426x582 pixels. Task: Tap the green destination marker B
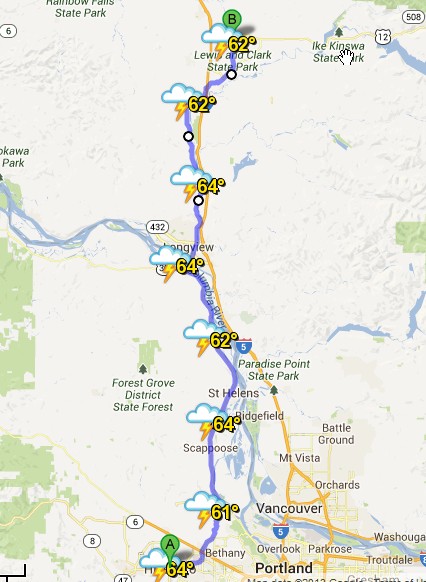tap(232, 19)
